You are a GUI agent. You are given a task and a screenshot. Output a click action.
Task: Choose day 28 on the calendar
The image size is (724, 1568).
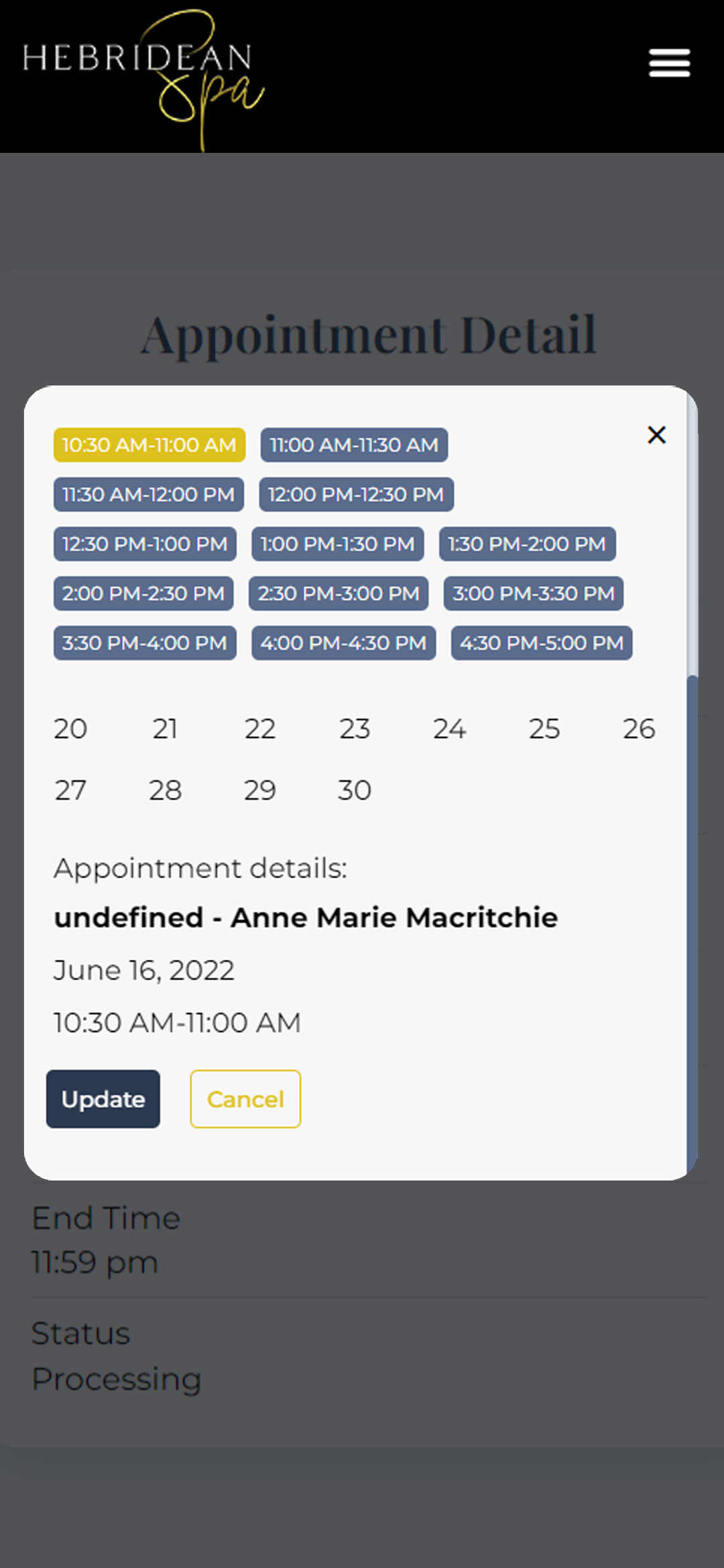165,791
